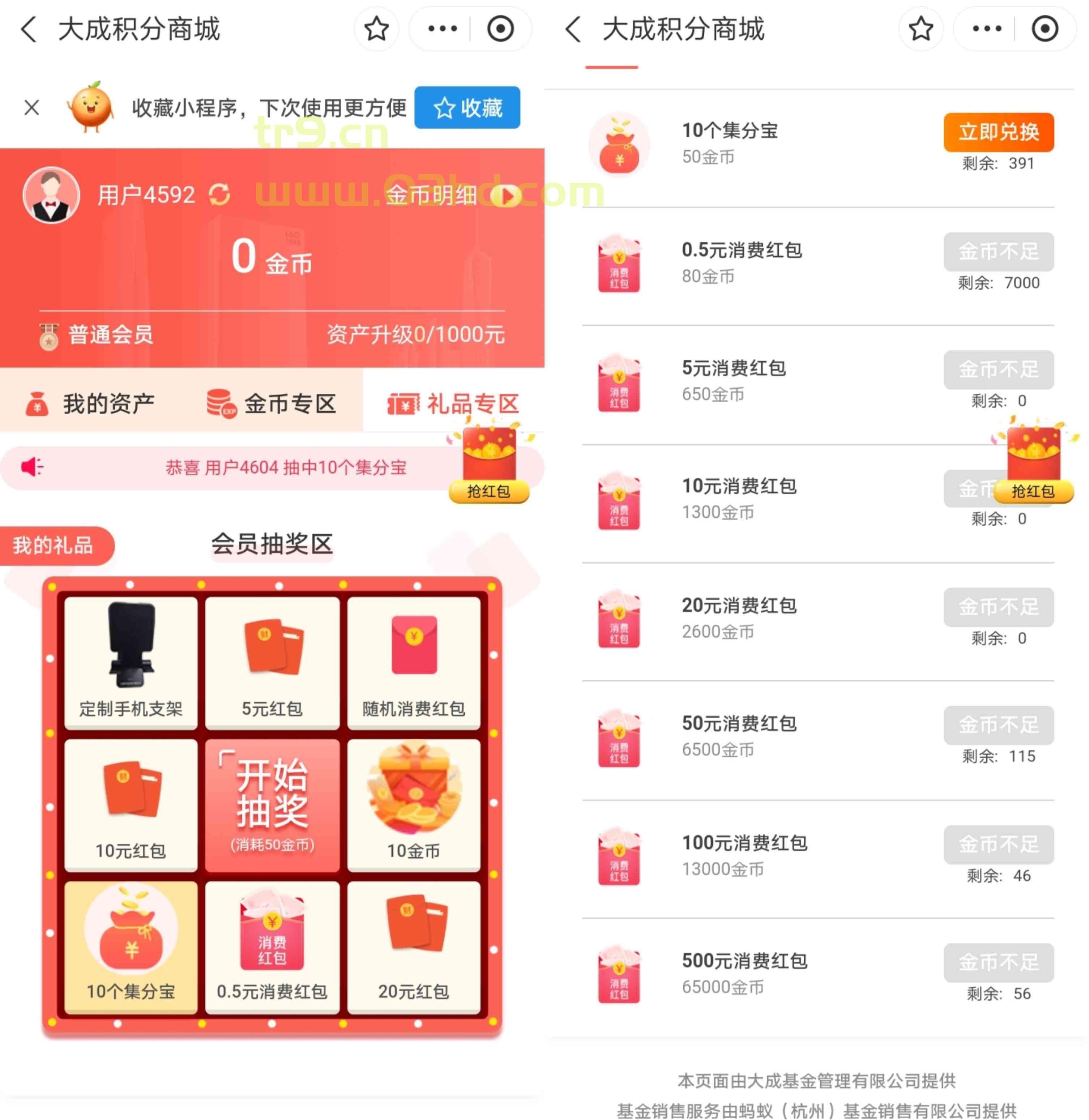Tap the blue 收藏 button

(467, 107)
